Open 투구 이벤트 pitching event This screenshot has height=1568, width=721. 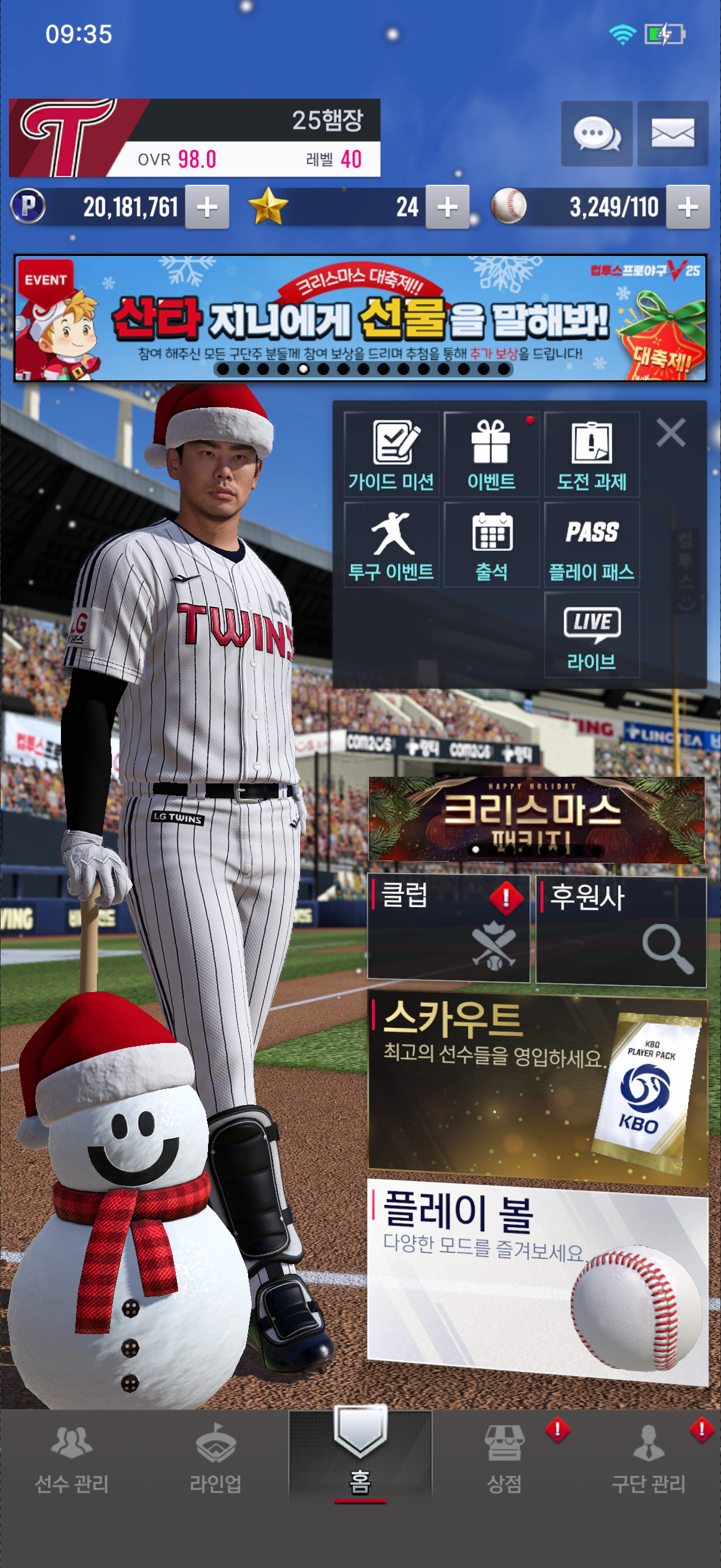coord(391,544)
